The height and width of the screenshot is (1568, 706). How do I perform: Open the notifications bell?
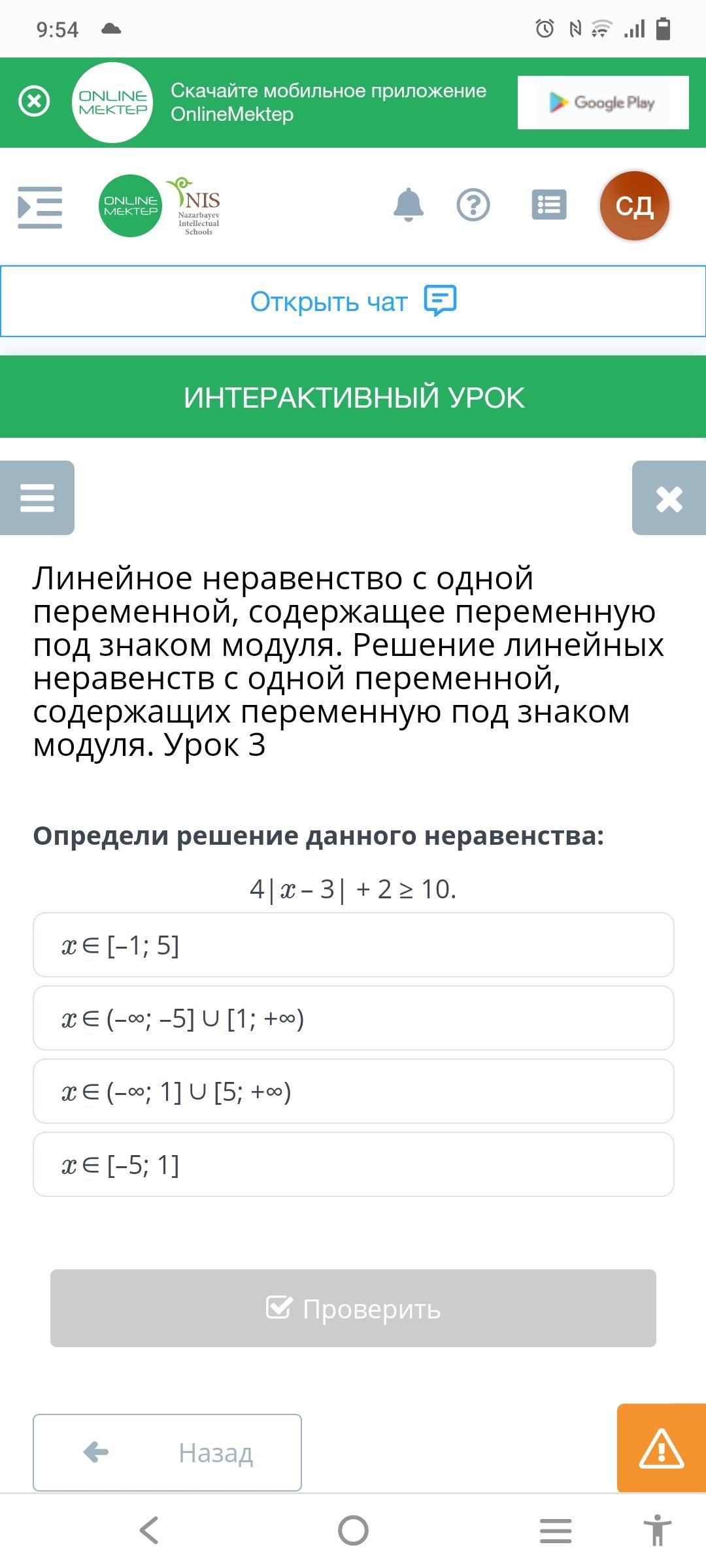(409, 205)
